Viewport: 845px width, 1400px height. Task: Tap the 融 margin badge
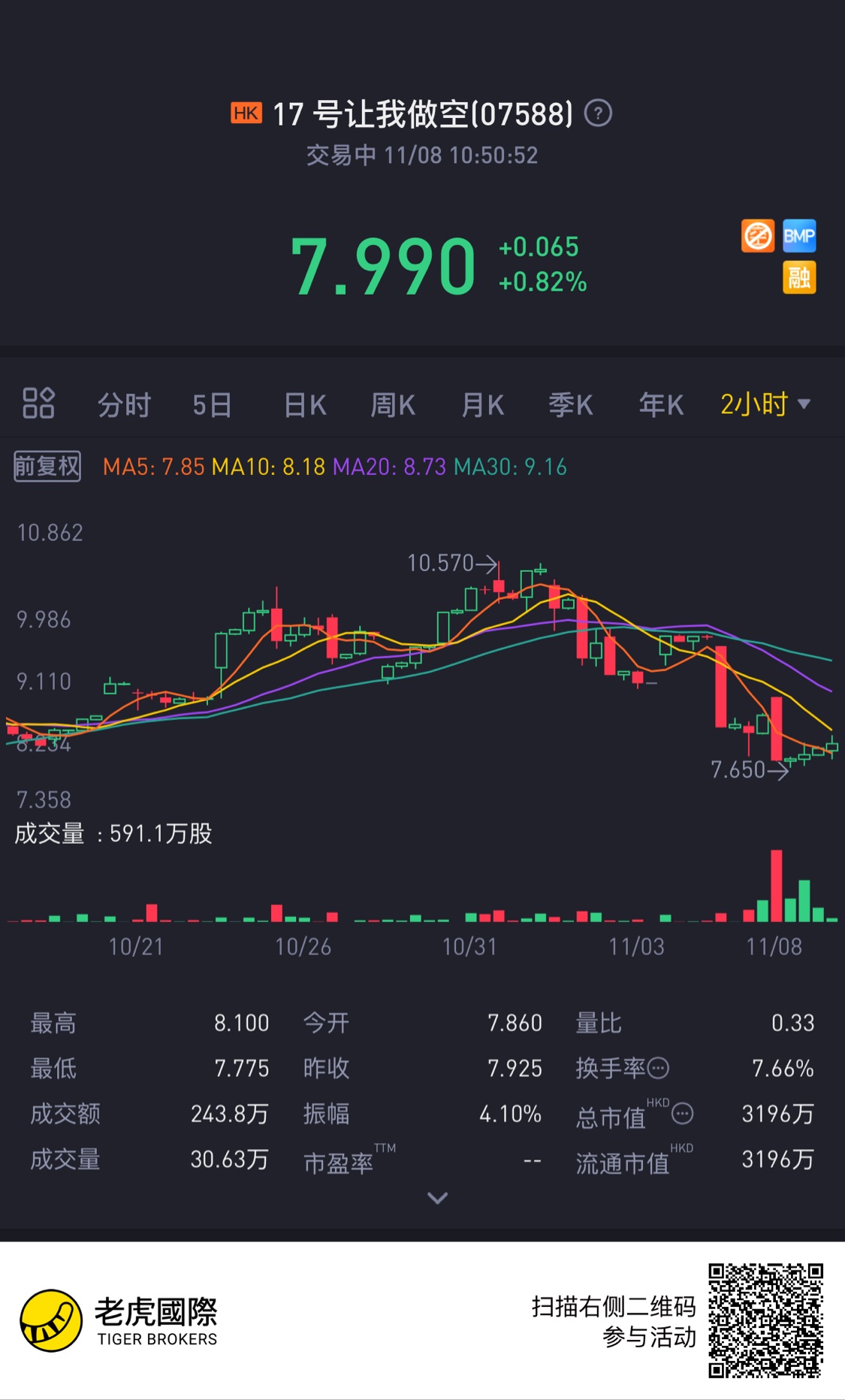point(799,277)
